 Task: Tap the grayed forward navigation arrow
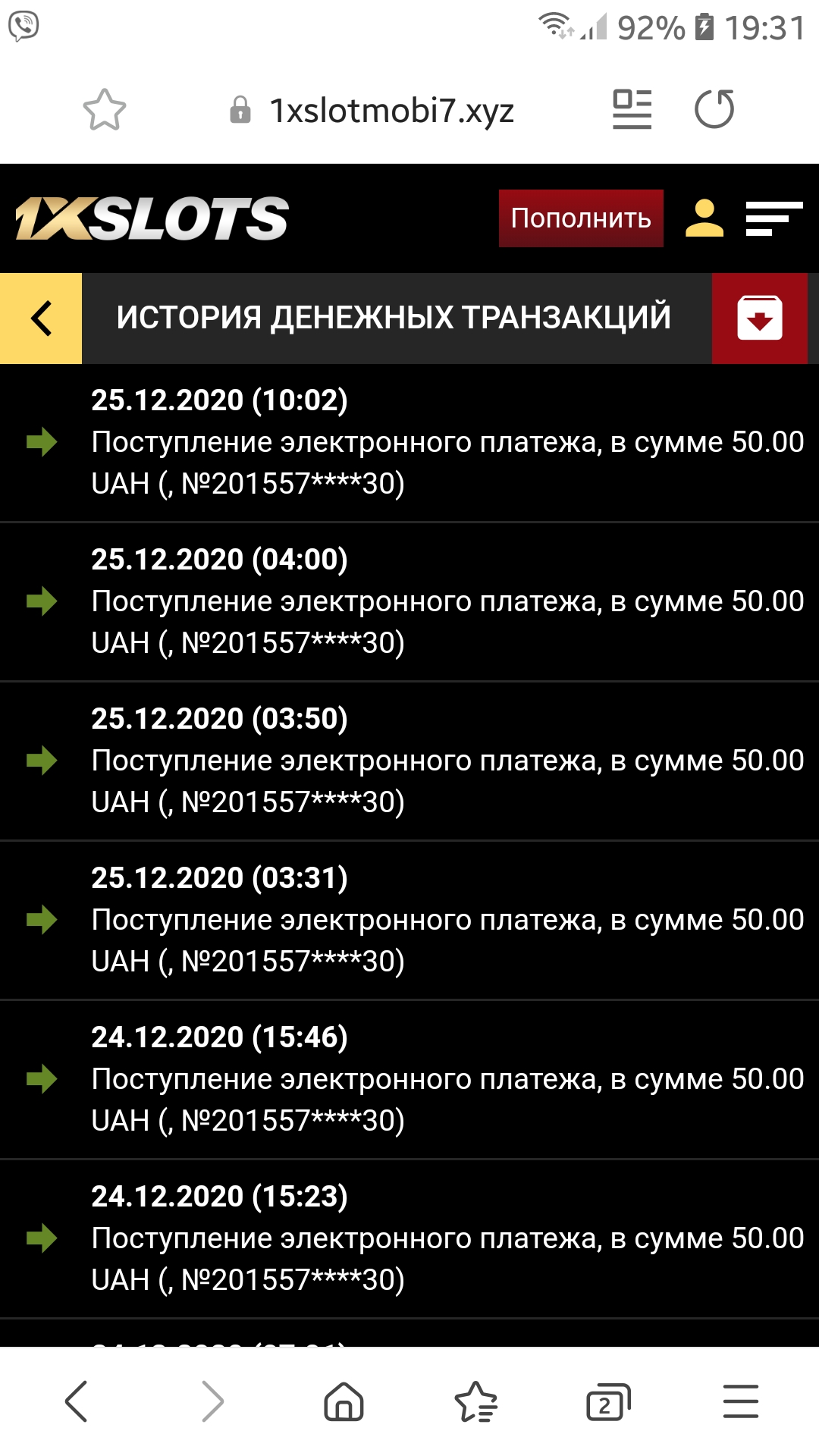tap(211, 1401)
